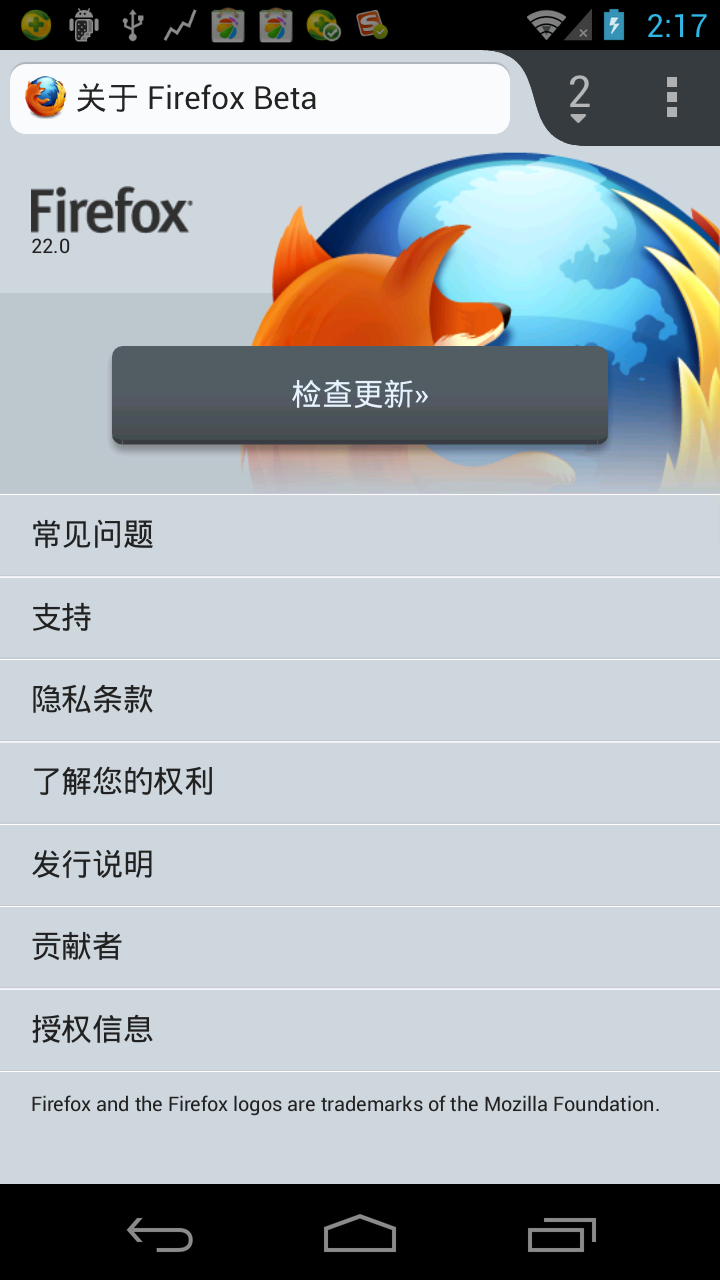Tap the 检查更新 button

tap(360, 394)
